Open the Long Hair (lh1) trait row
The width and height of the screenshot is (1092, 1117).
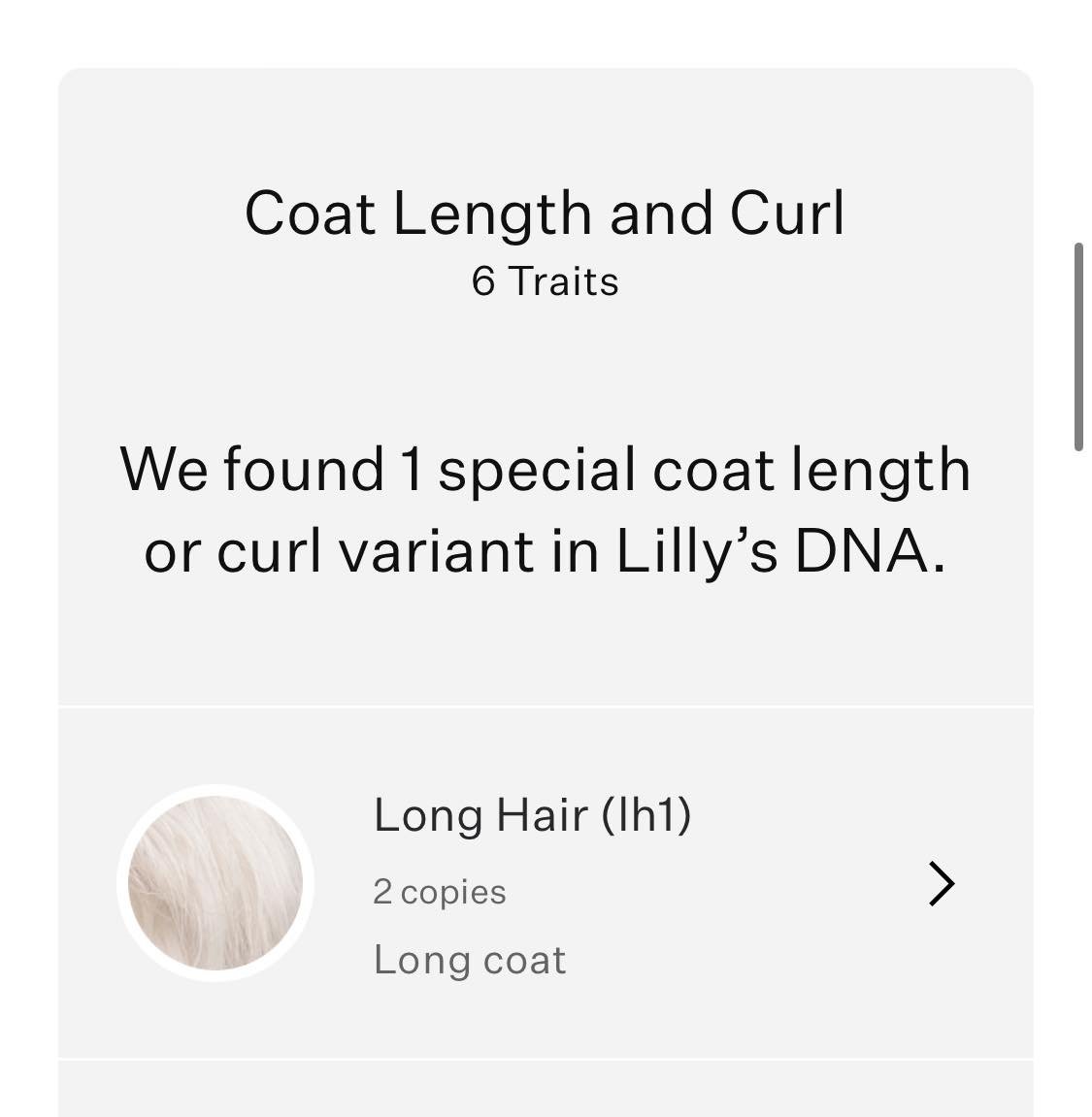(x=546, y=883)
